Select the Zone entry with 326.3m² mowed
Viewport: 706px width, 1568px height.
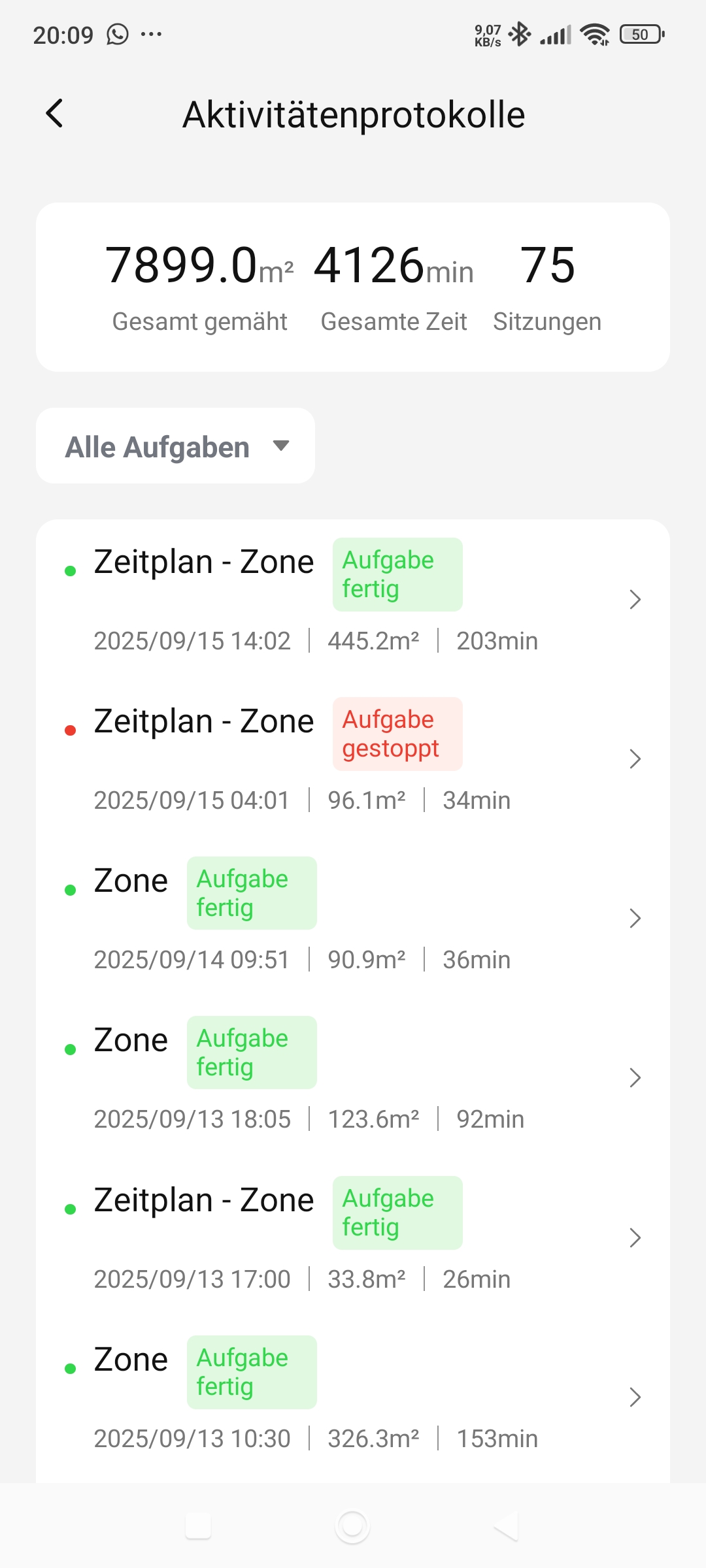coord(353,1397)
